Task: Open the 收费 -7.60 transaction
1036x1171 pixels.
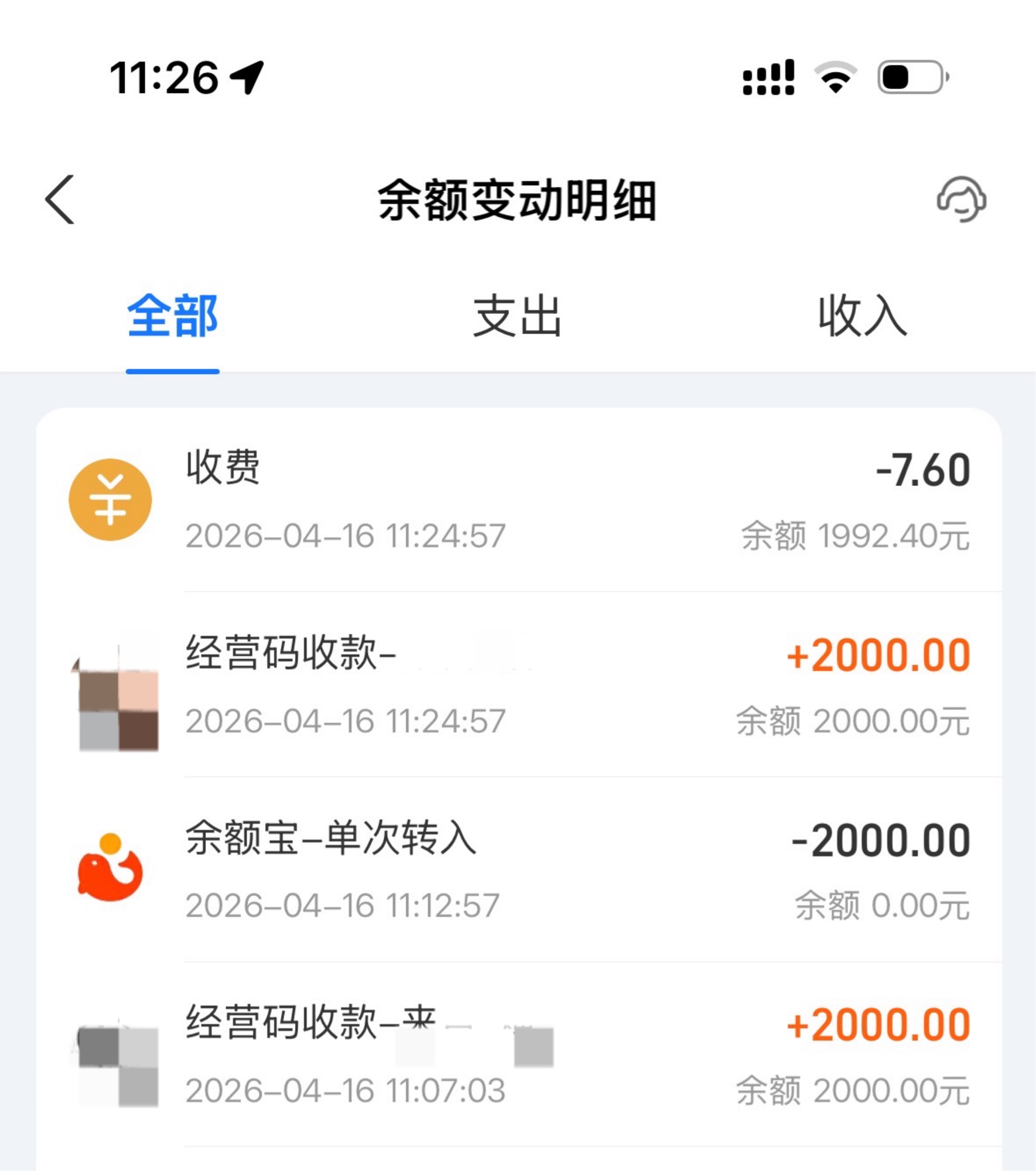Action: coord(518,500)
